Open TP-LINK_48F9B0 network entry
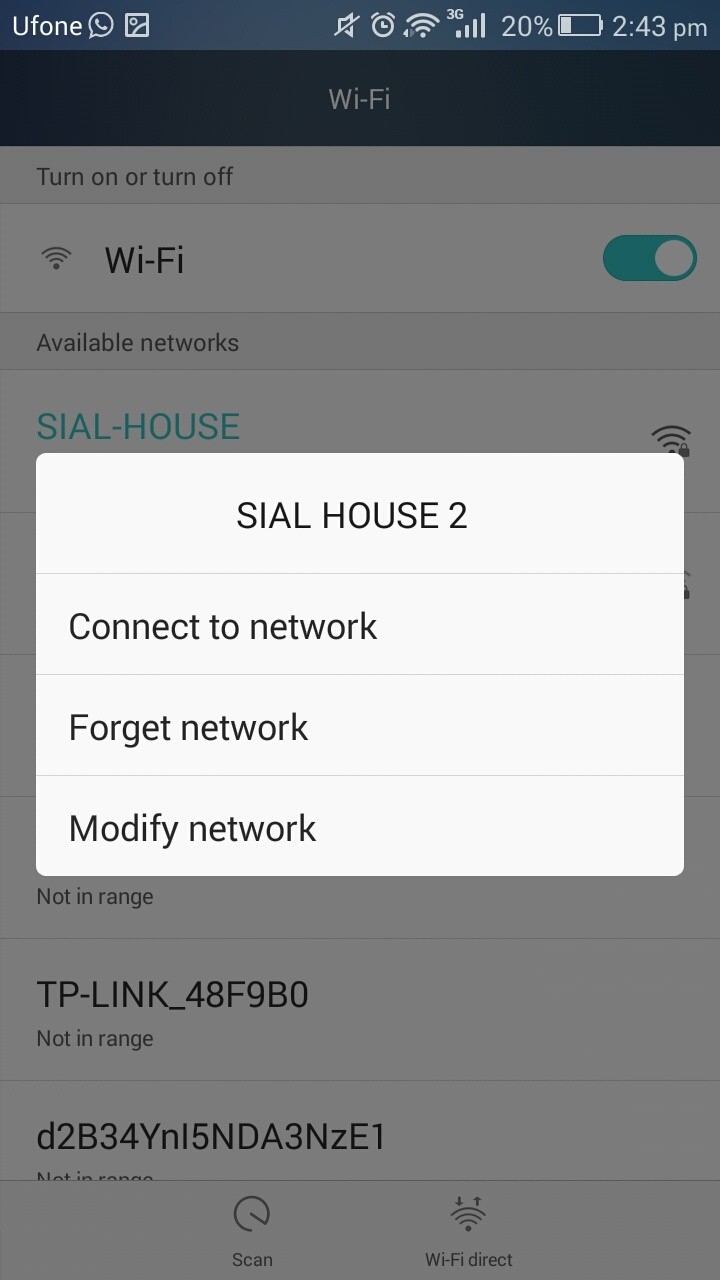Screen dimensions: 720x1280 tap(172, 1008)
